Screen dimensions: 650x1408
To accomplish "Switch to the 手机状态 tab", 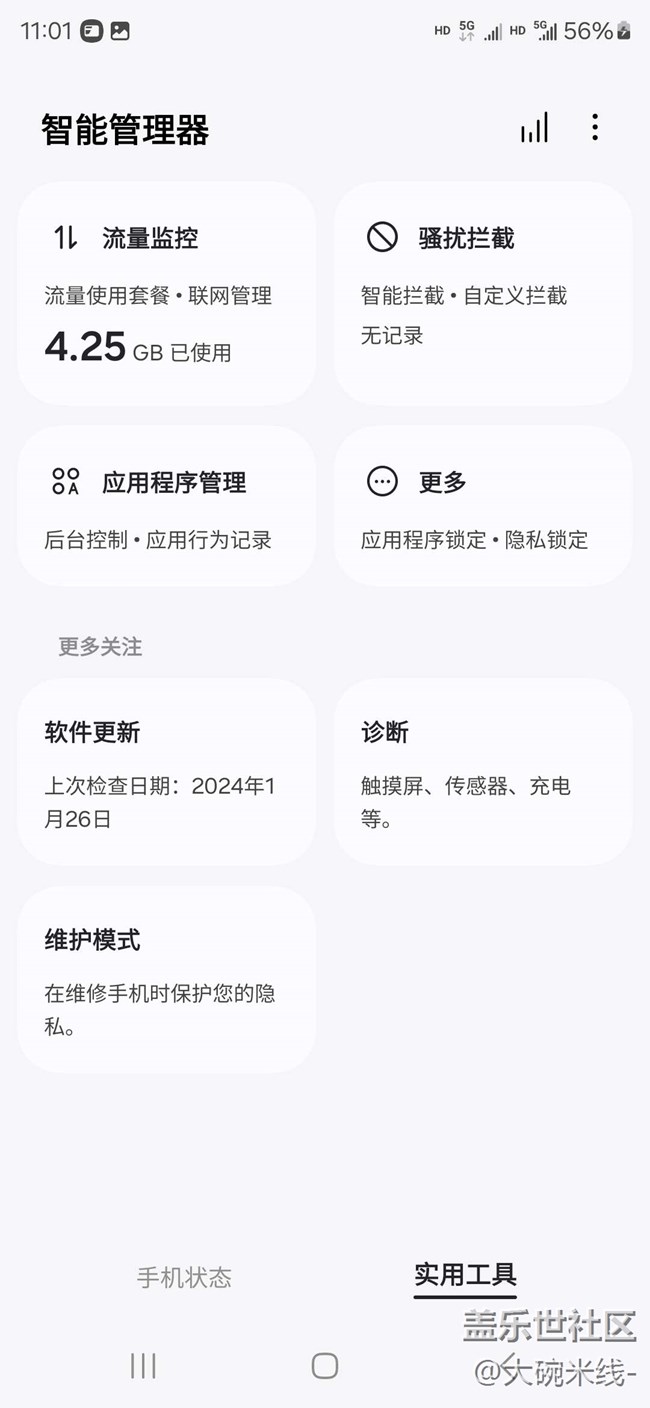I will click(x=184, y=1277).
